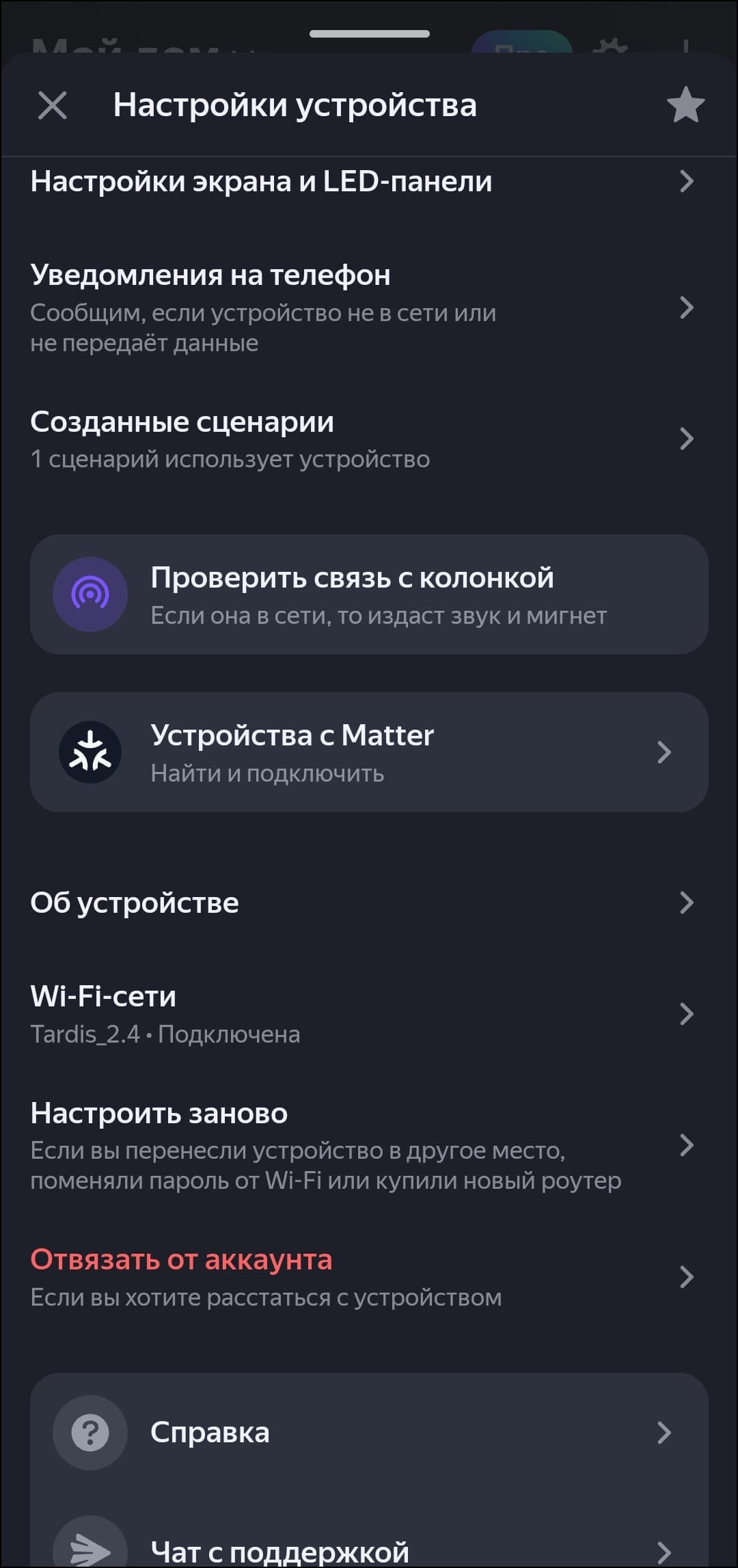Open Устройства с Matter card

coord(369,752)
